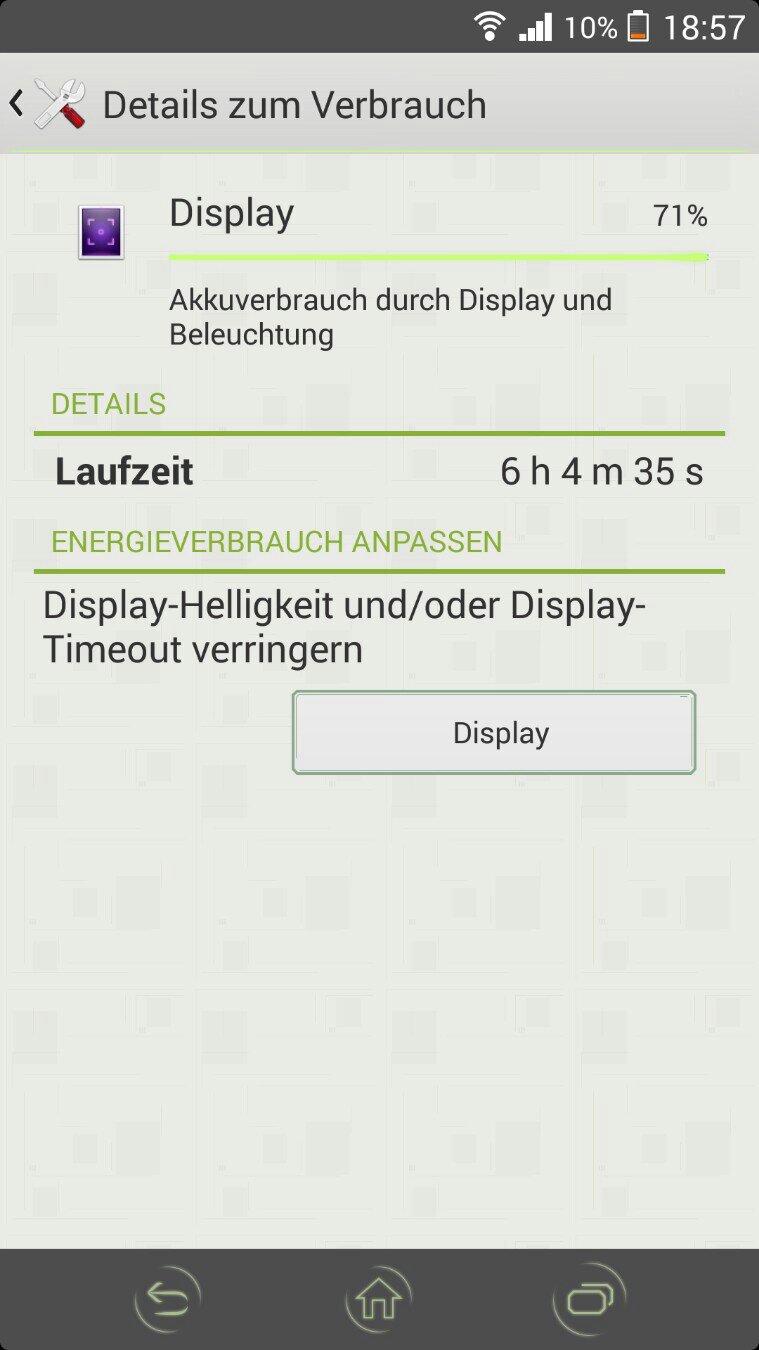Tap the system back button
The width and height of the screenshot is (759, 1350).
coord(167,1299)
